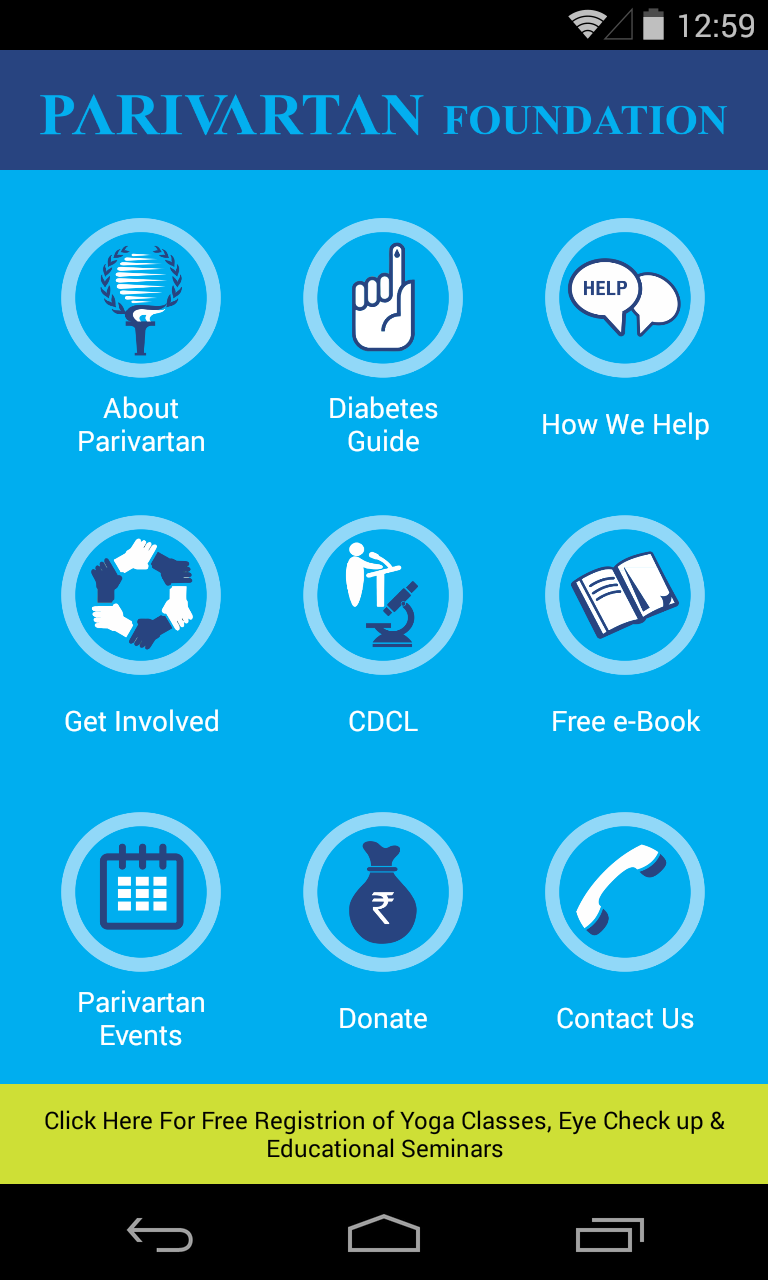The width and height of the screenshot is (768, 1280).
Task: Select the Get Involved option
Action: 141,595
